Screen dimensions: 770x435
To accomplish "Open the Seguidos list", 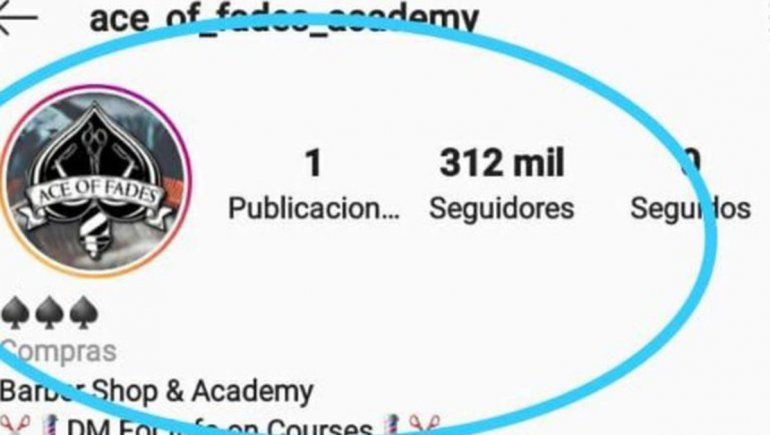I will click(690, 186).
